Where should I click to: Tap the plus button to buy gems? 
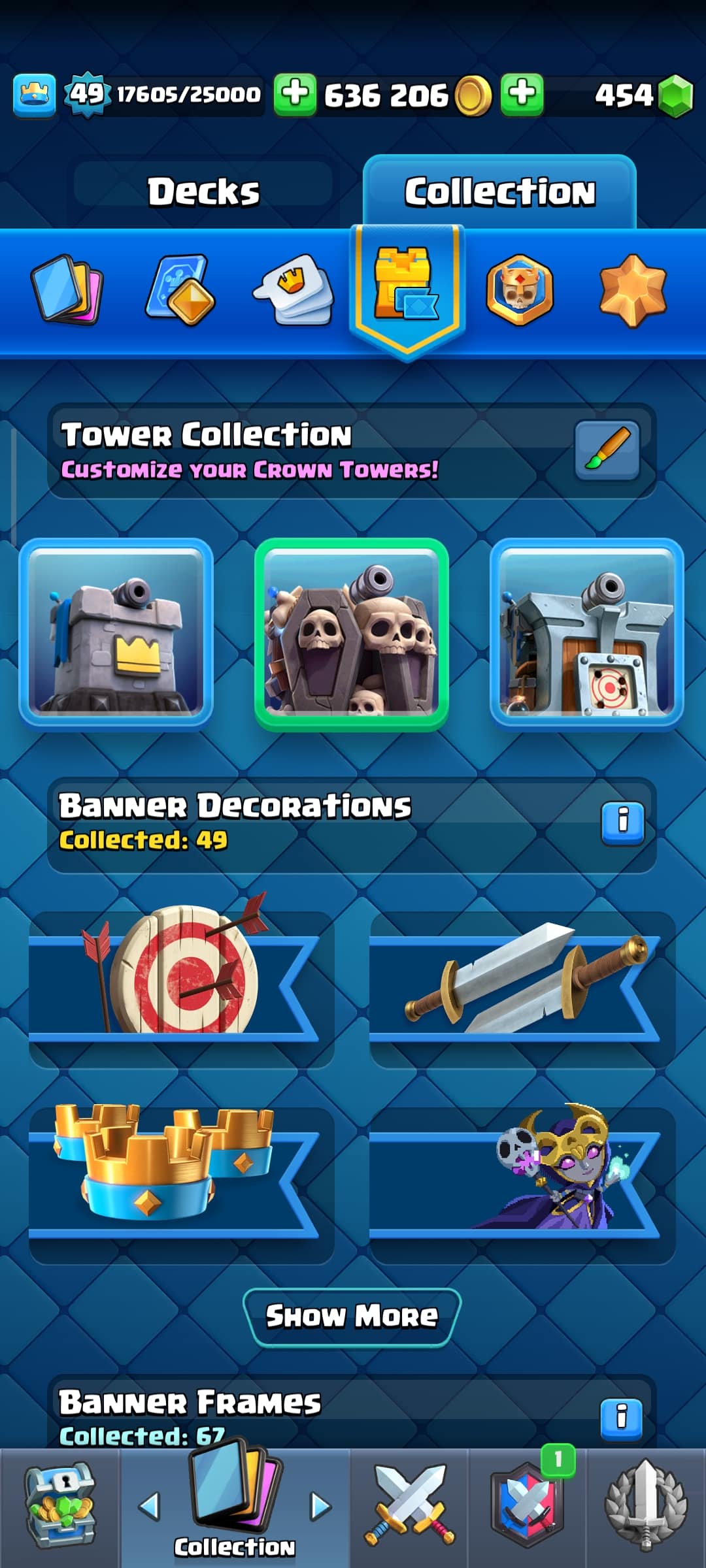point(522,95)
